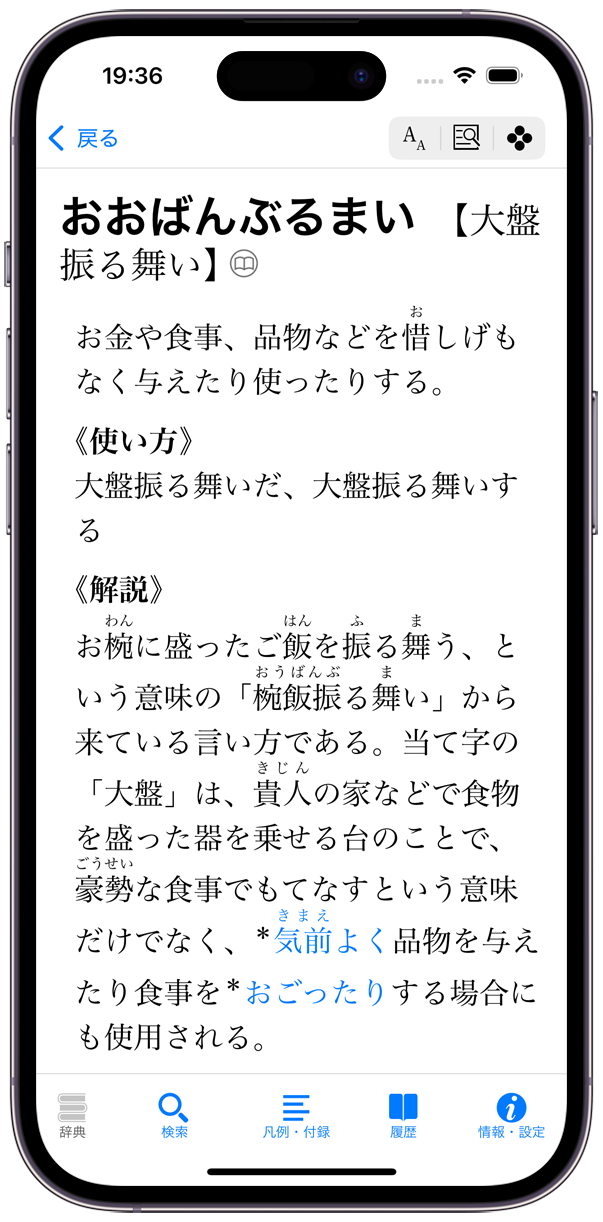Open the font size setting
Image resolution: width=603 pixels, height=1222 pixels.
414,138
